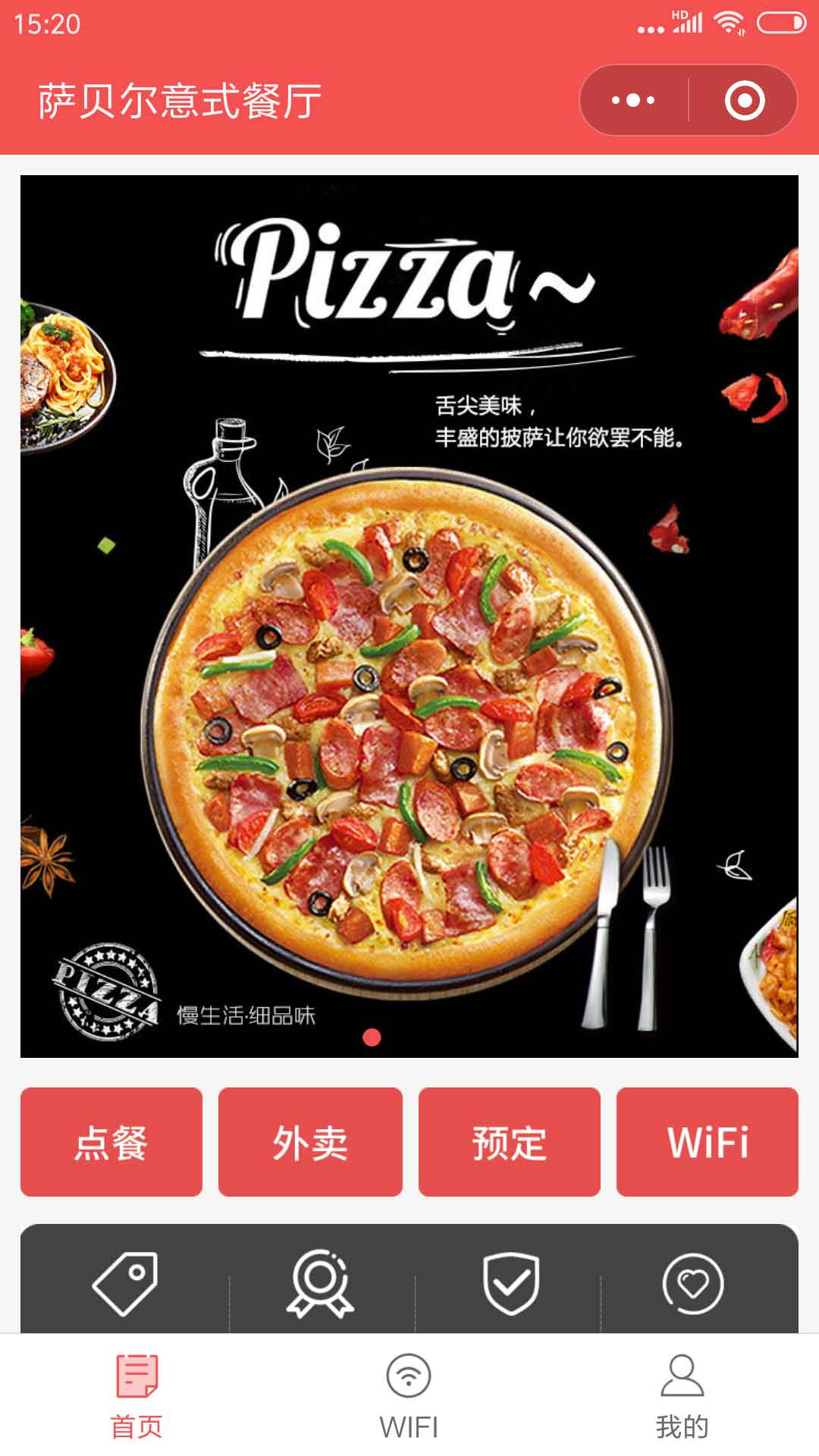The height and width of the screenshot is (1456, 819).
Task: Close the mini program with the circle button
Action: [x=744, y=100]
